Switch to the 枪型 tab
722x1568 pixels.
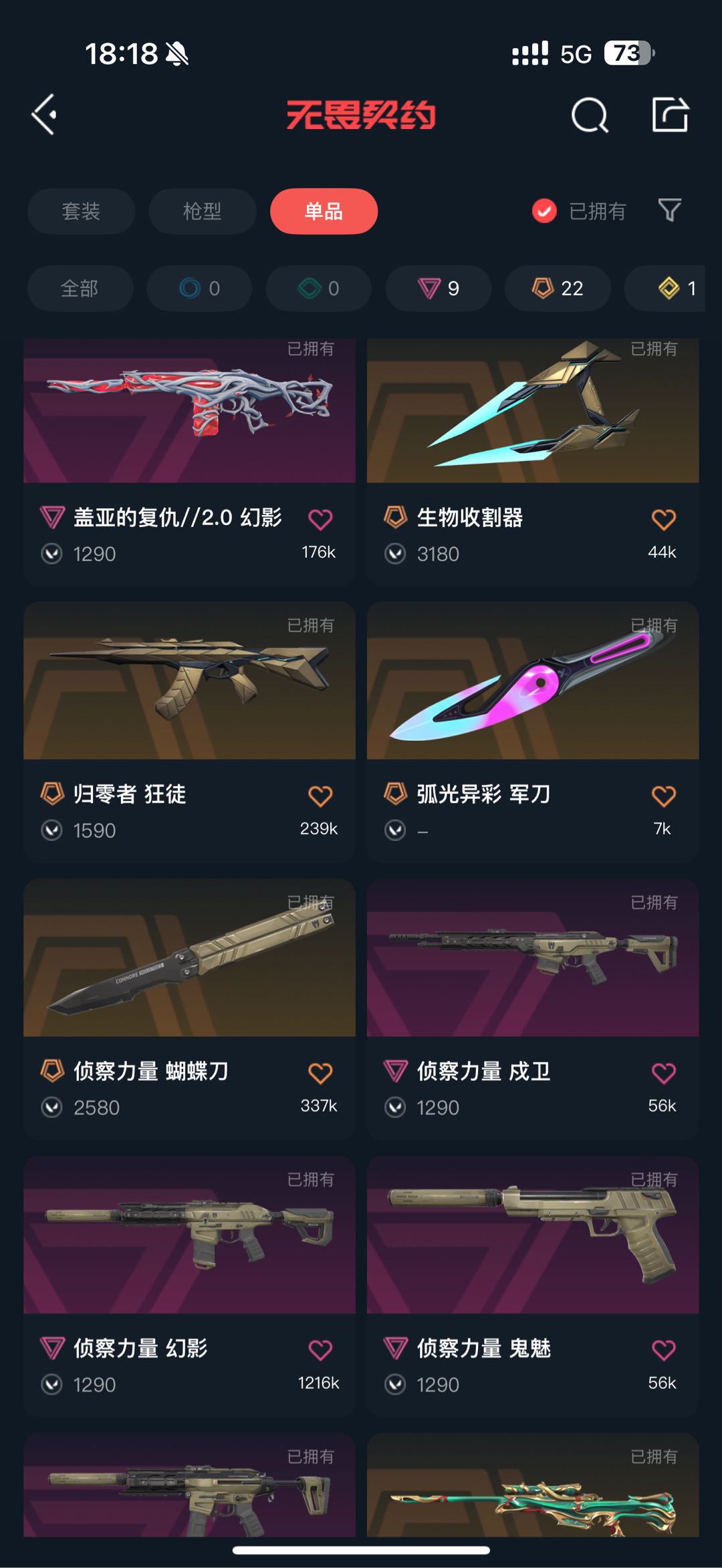pyautogui.click(x=203, y=211)
